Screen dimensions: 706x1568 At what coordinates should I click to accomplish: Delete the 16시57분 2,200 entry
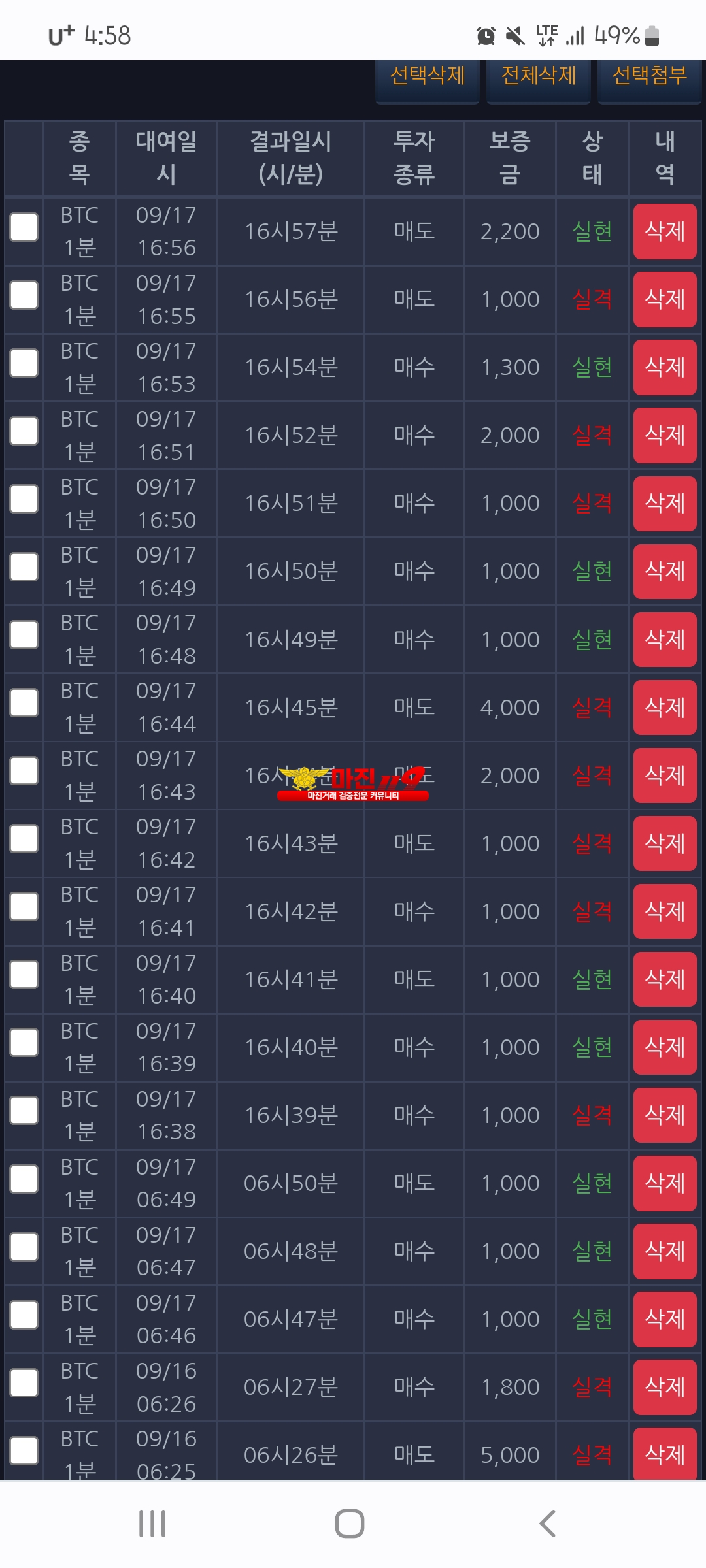click(665, 231)
